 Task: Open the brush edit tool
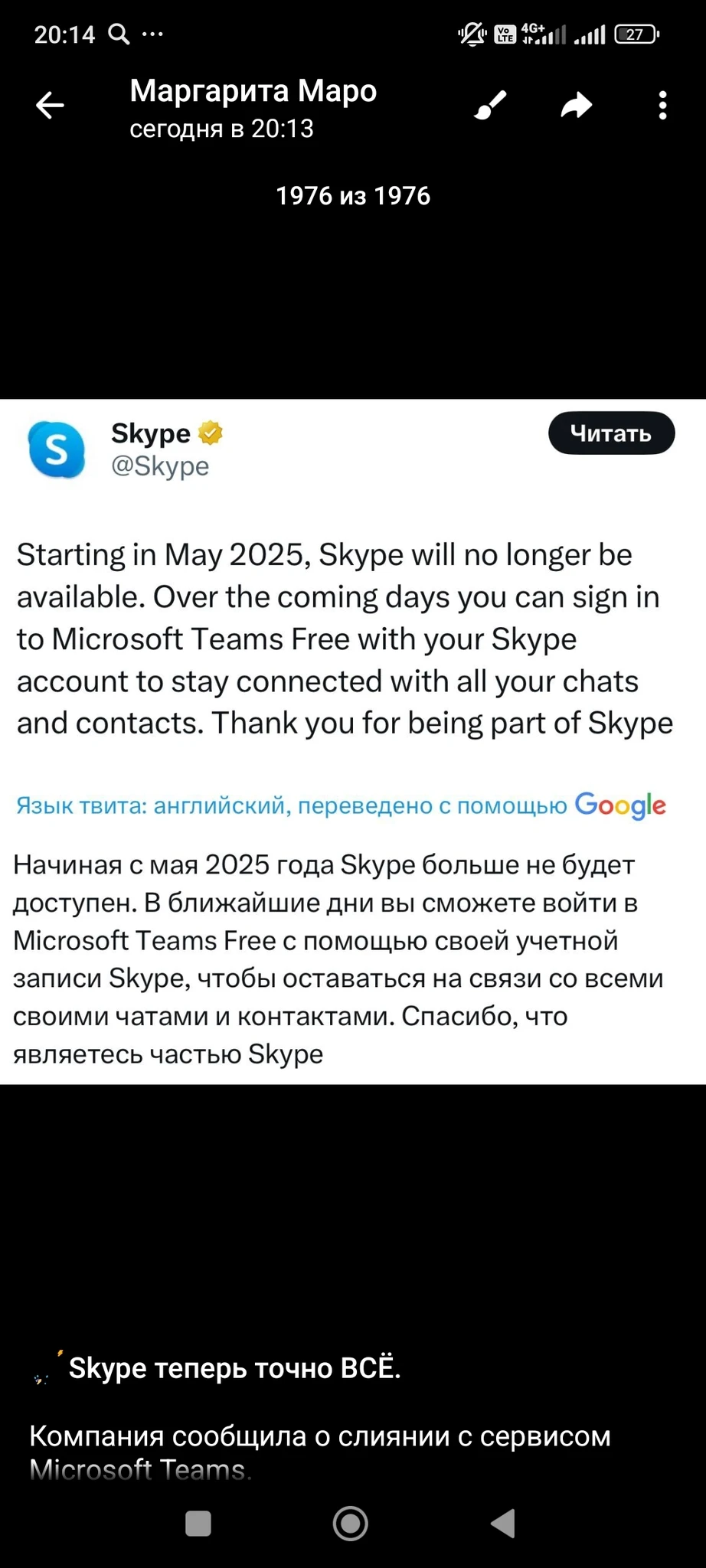(491, 106)
